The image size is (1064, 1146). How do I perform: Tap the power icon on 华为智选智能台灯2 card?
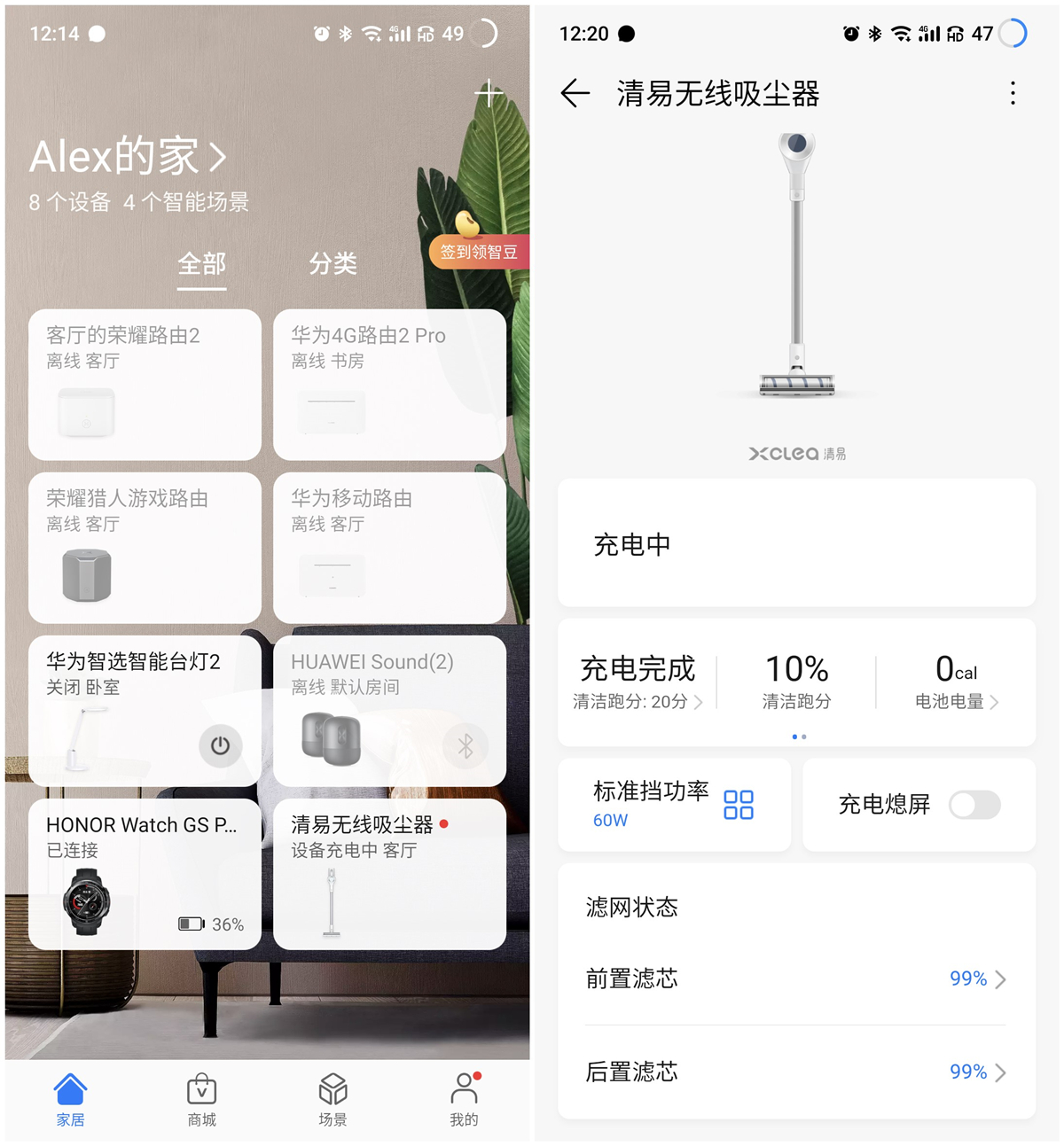[221, 746]
